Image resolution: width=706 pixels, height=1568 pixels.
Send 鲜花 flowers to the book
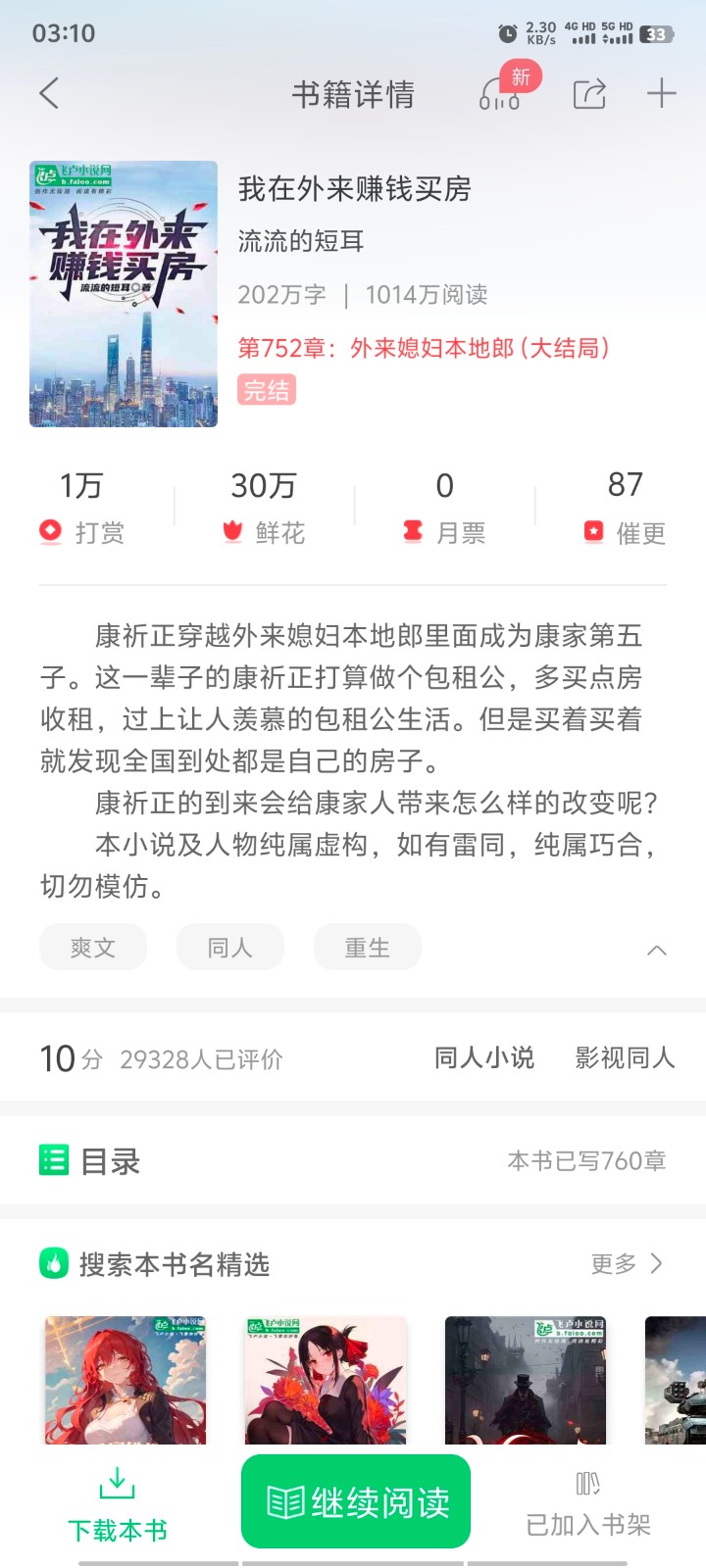(x=263, y=508)
